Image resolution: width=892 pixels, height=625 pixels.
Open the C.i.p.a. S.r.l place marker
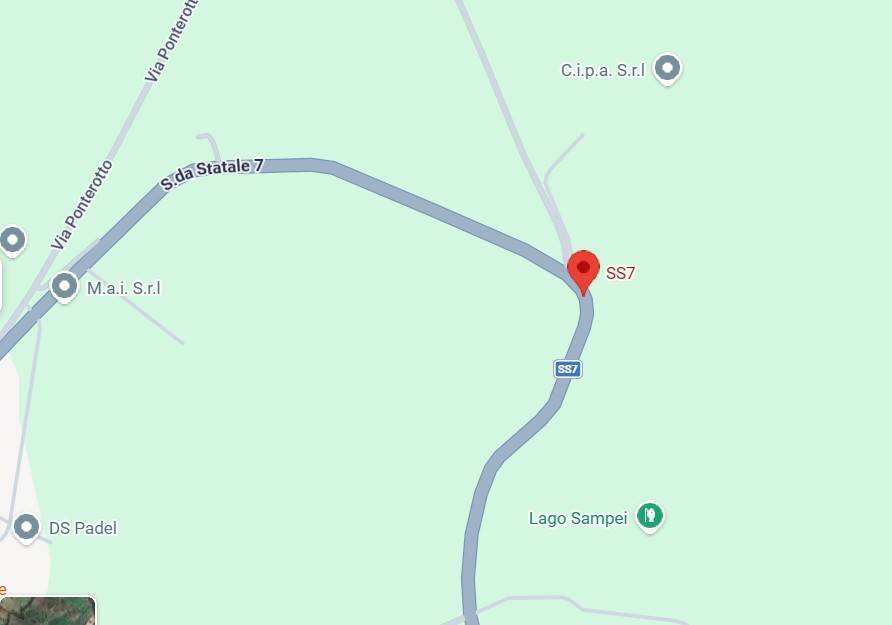pyautogui.click(x=667, y=68)
